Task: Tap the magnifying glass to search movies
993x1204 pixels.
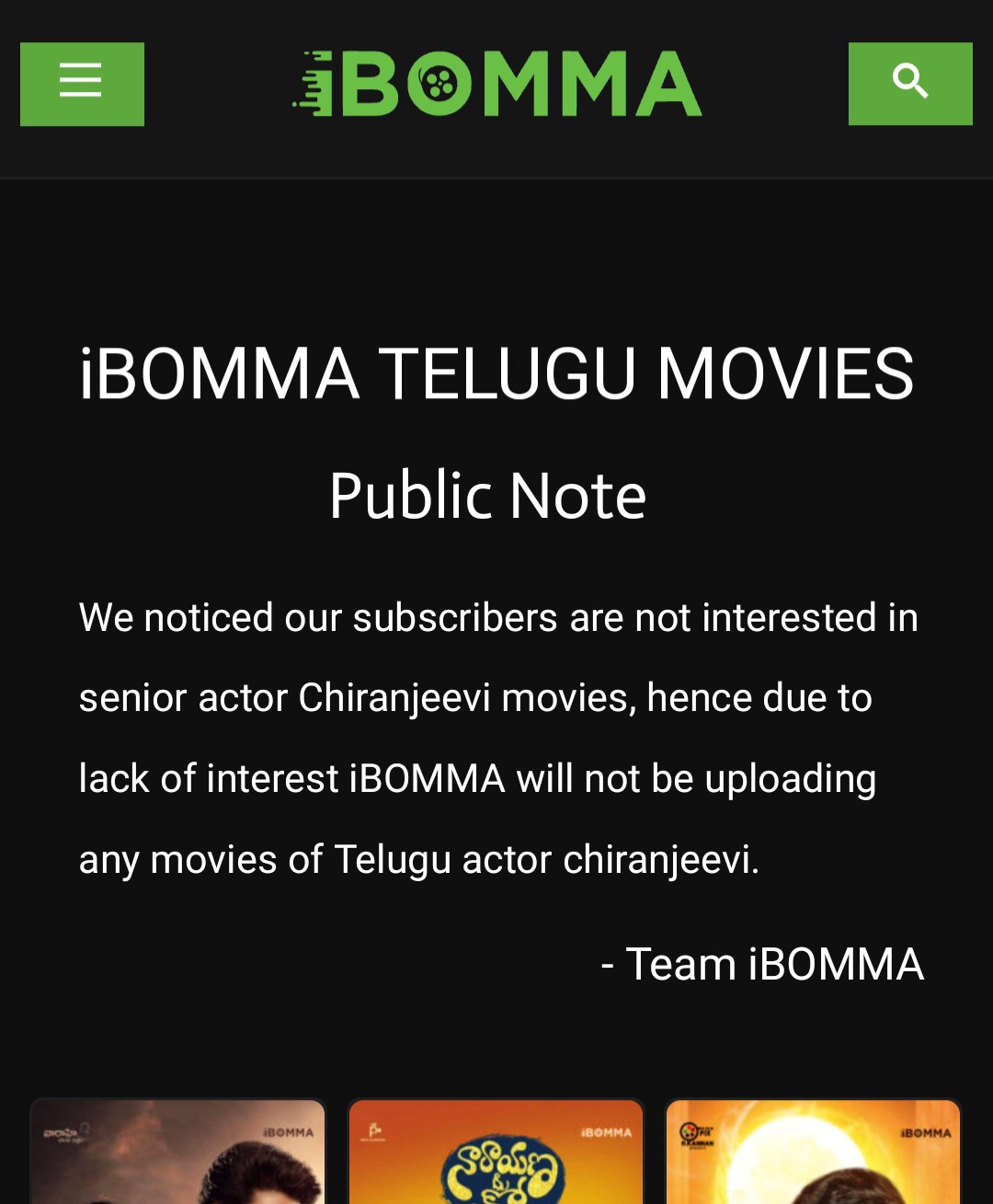Action: (x=910, y=83)
